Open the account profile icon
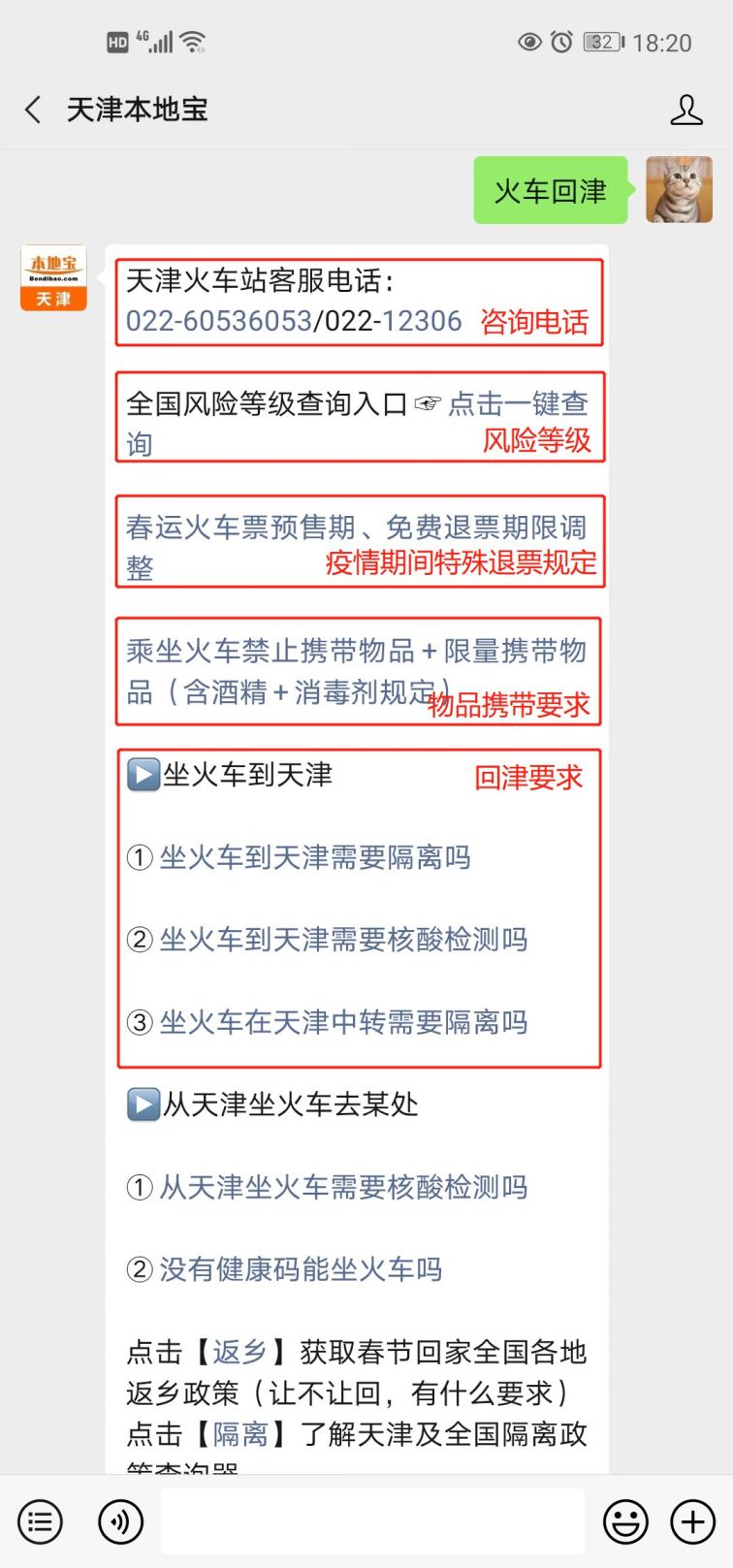Viewport: 733px width, 1568px height. coord(685,110)
